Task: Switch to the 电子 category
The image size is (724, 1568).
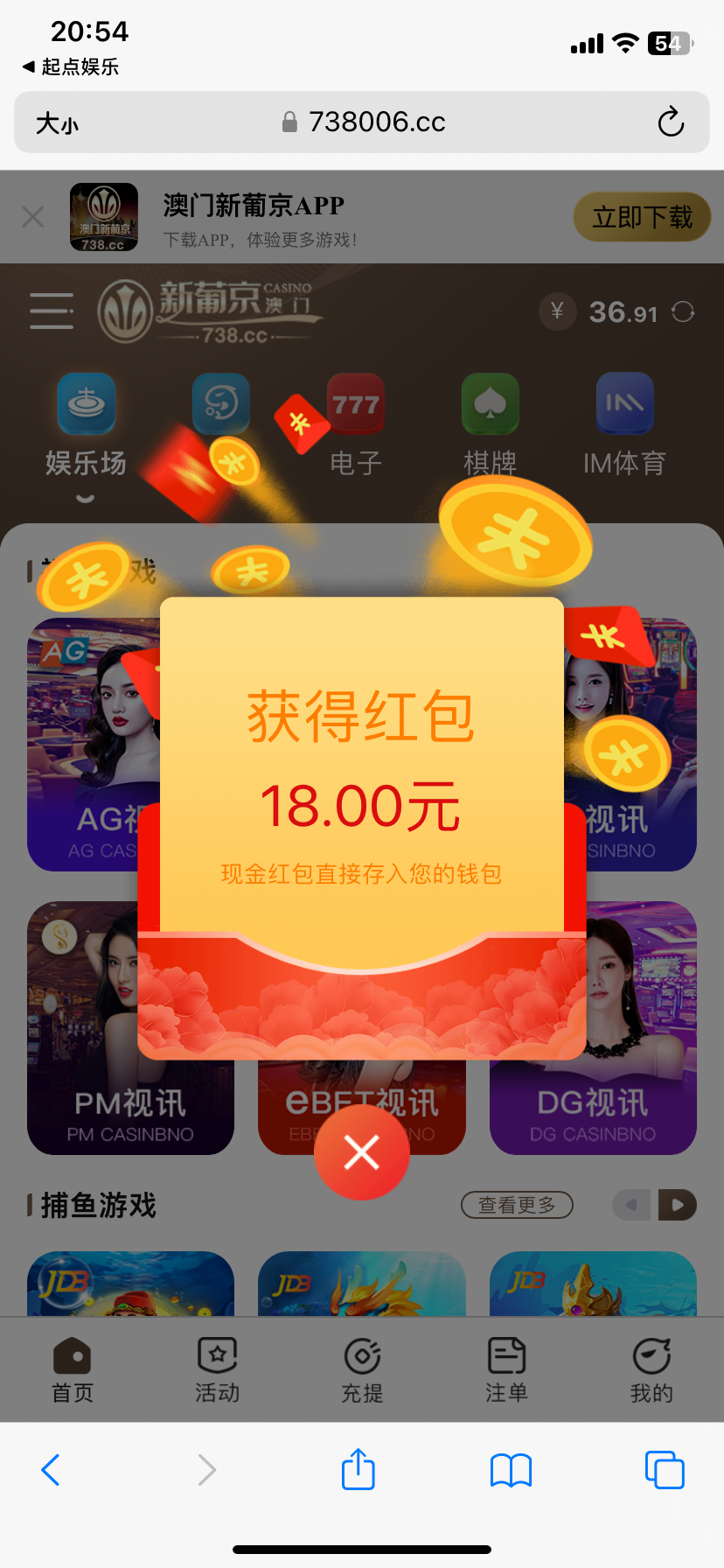Action: [x=355, y=426]
